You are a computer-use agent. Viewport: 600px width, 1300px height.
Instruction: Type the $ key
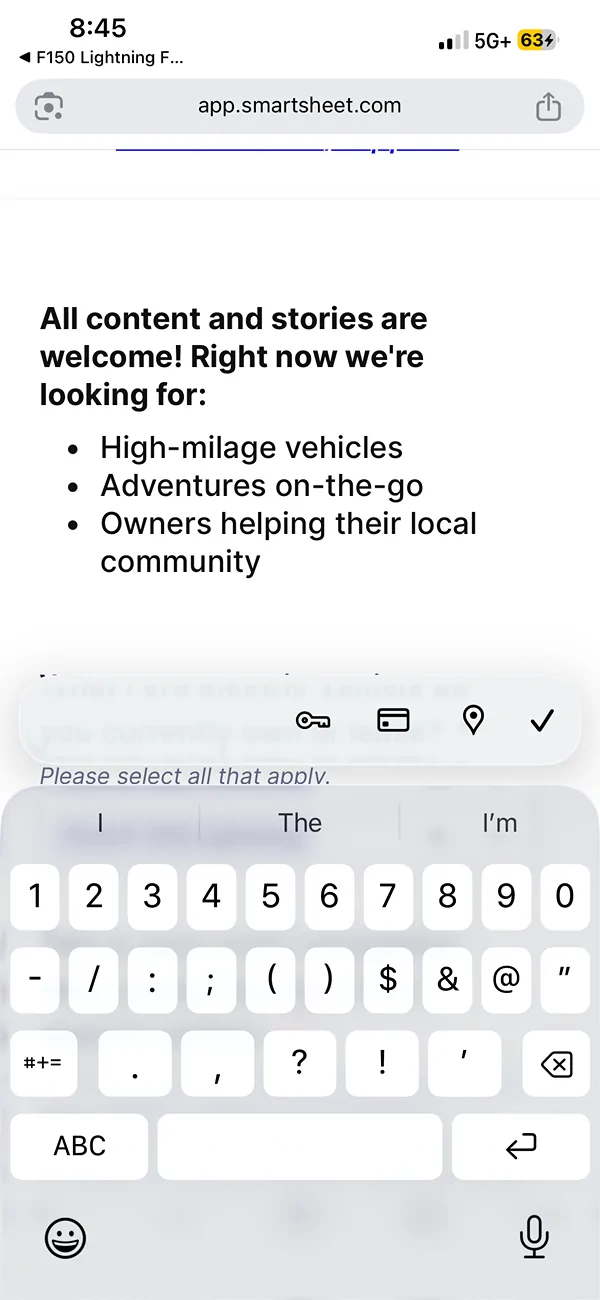[388, 981]
